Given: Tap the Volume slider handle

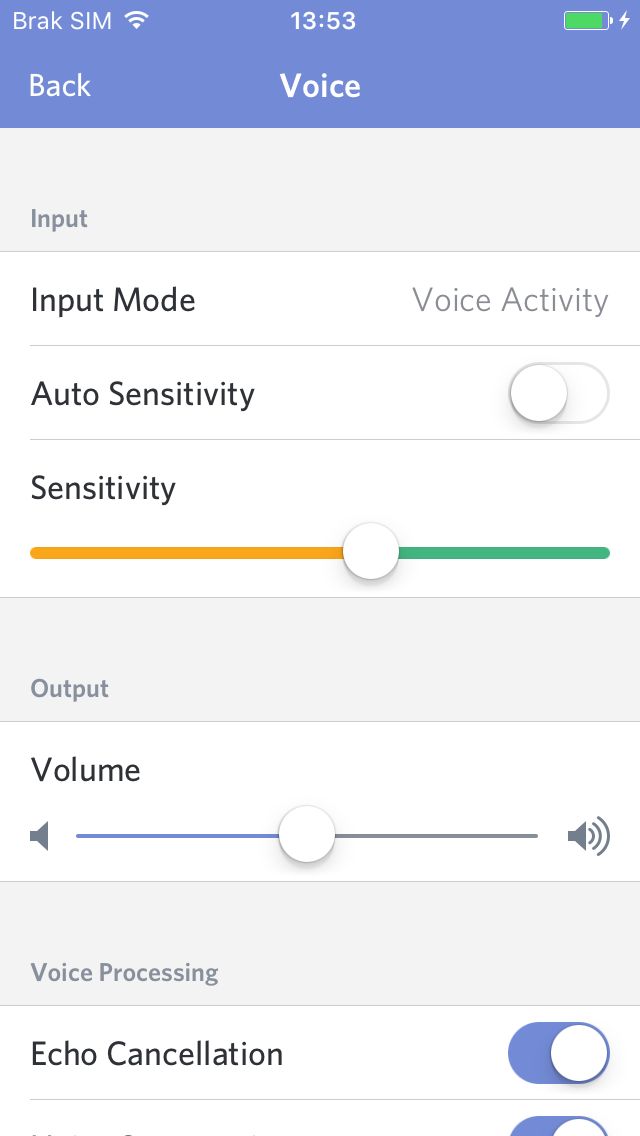Looking at the screenshot, I should pyautogui.click(x=307, y=835).
